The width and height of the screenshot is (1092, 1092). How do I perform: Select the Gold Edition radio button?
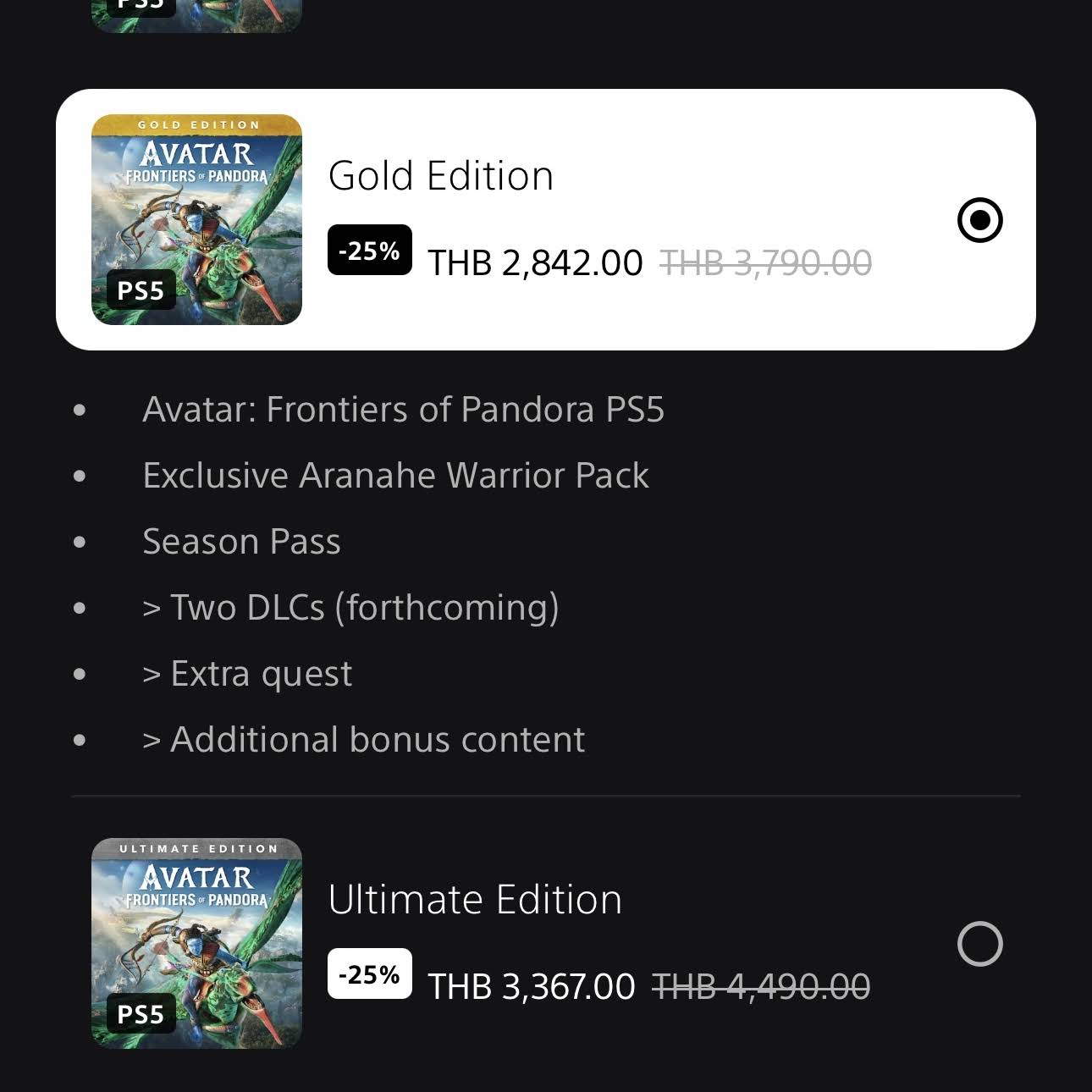[979, 220]
